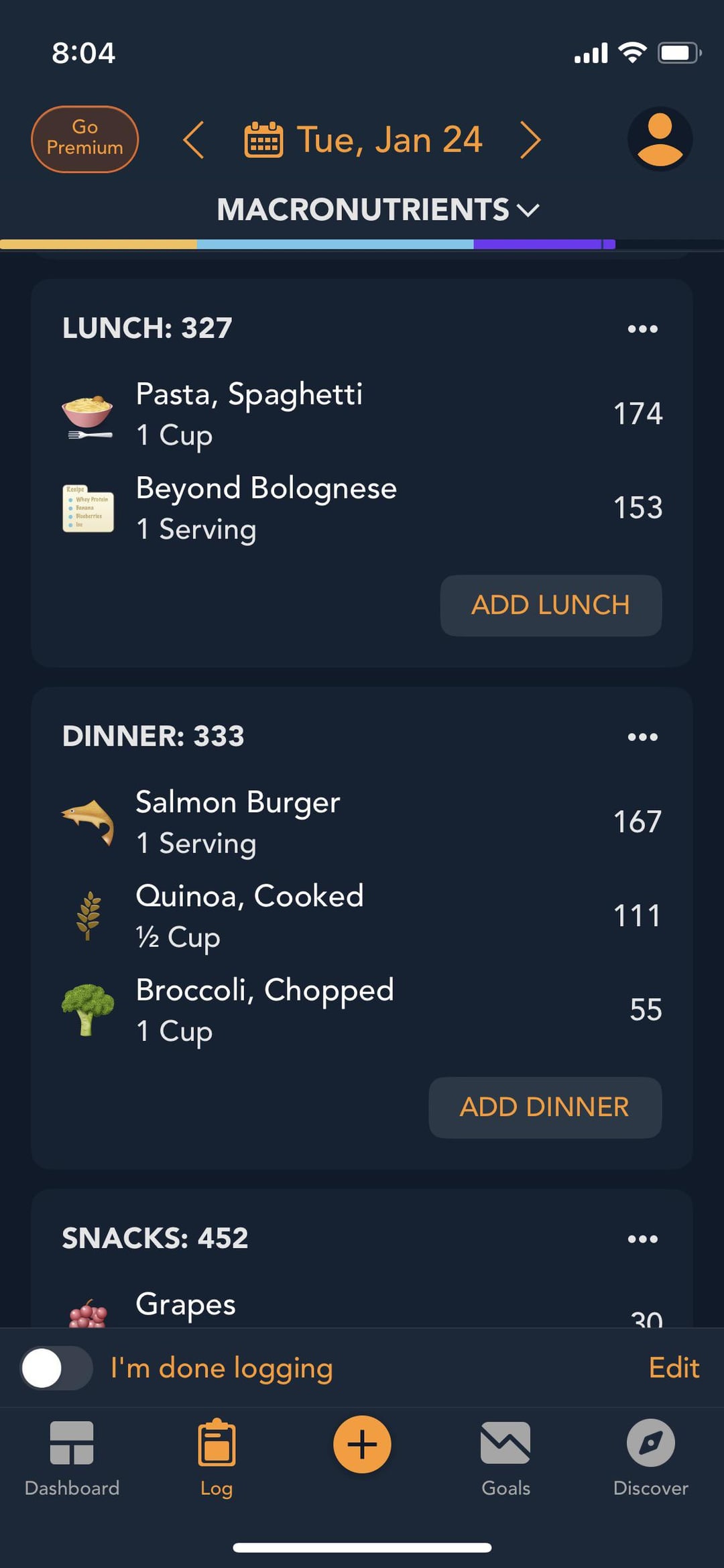Open the Lunch options menu
Image resolution: width=724 pixels, height=1568 pixels.
642,329
